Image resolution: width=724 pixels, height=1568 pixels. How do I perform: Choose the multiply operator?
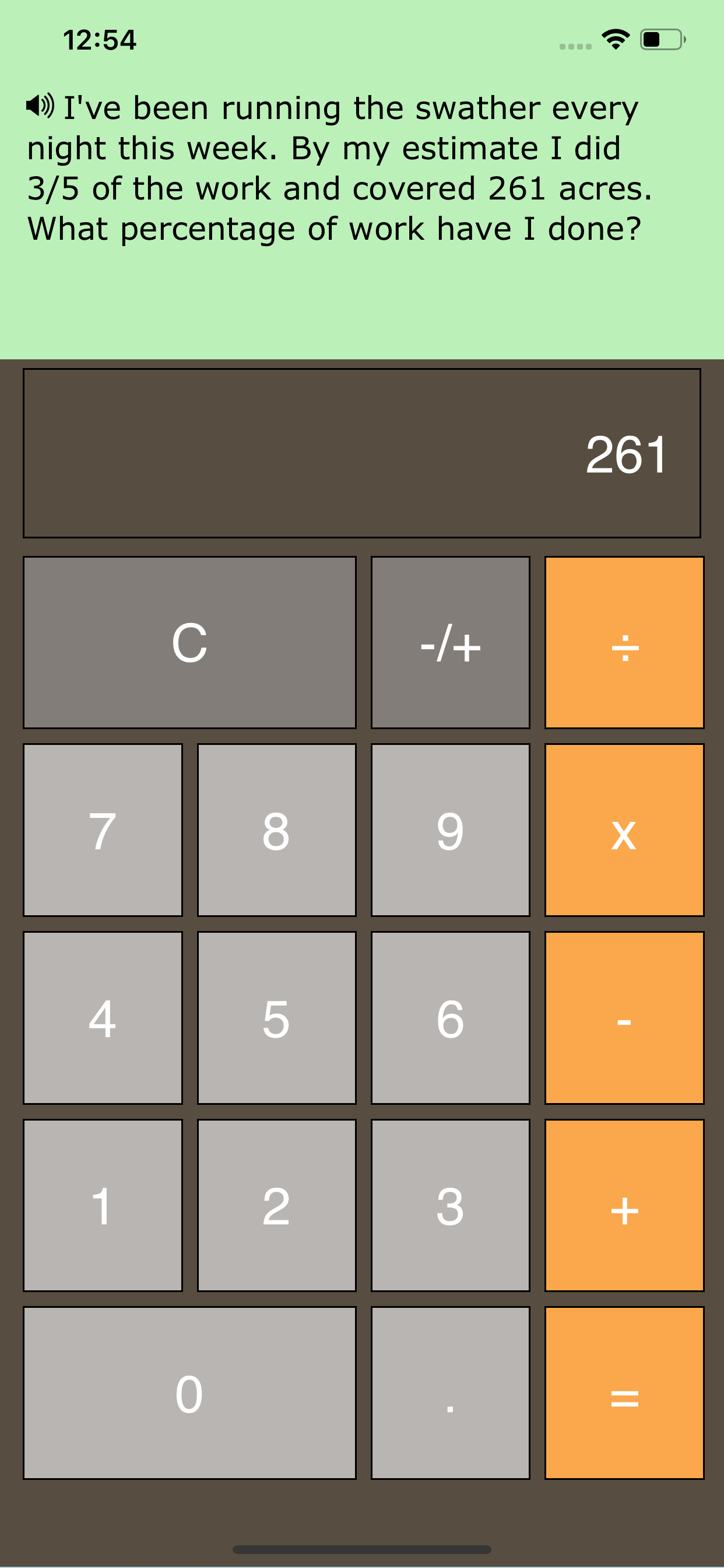(624, 829)
